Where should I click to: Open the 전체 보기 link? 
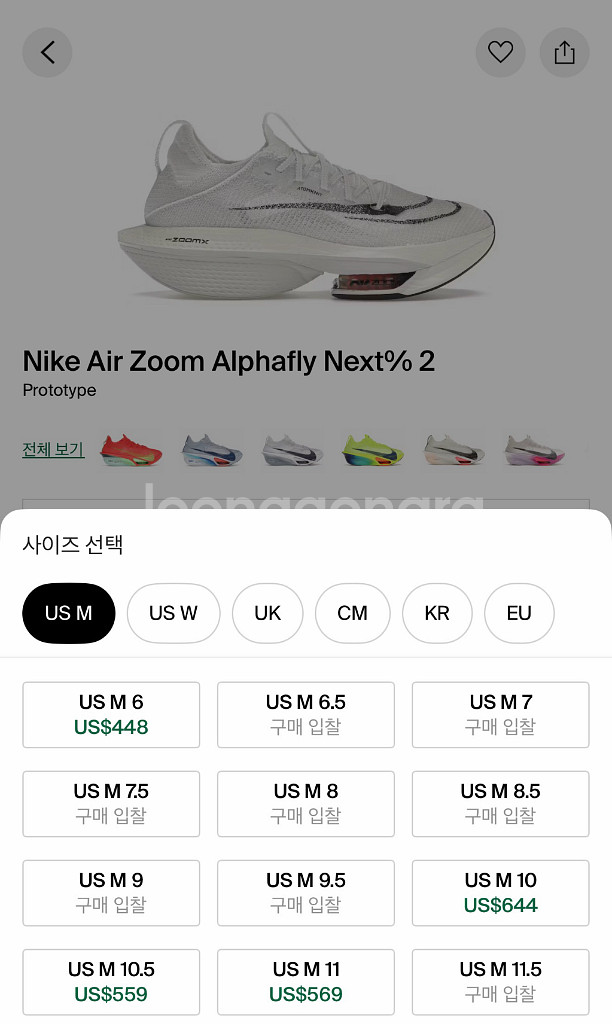[x=53, y=449]
